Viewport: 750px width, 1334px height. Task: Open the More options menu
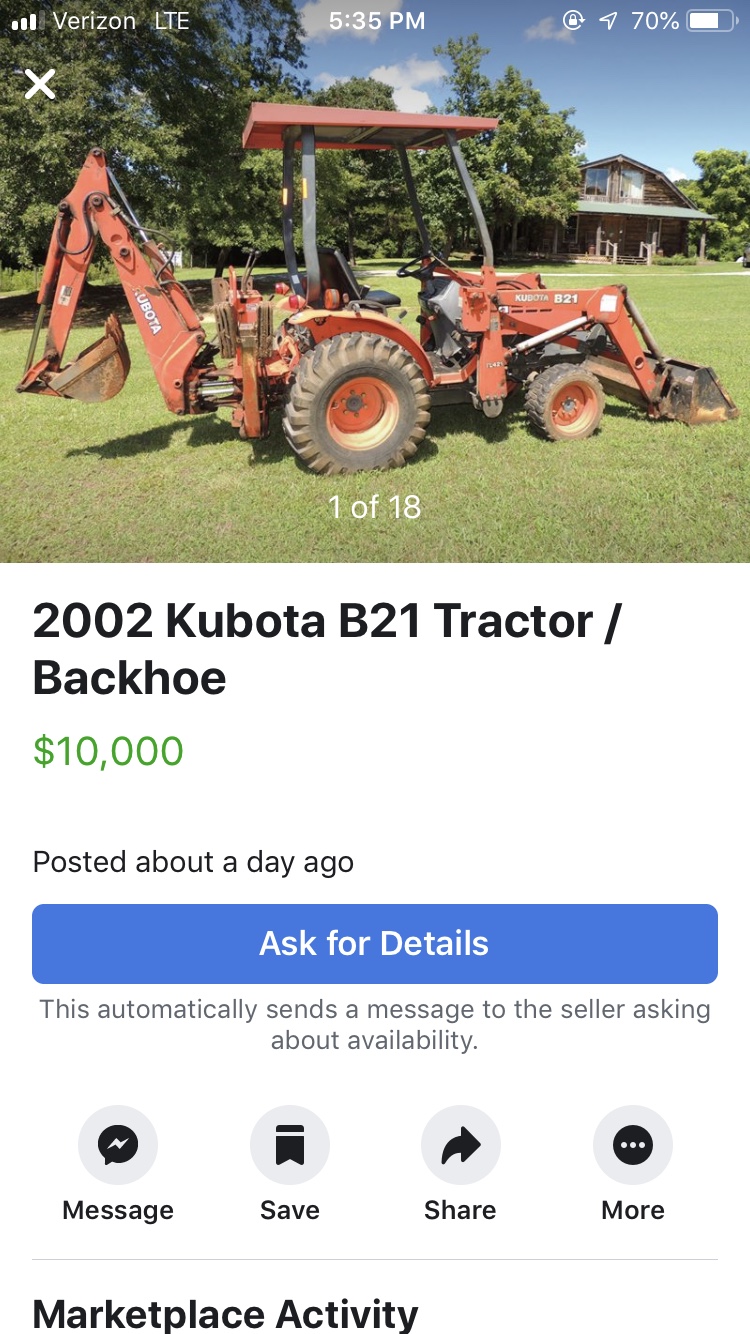point(633,1145)
